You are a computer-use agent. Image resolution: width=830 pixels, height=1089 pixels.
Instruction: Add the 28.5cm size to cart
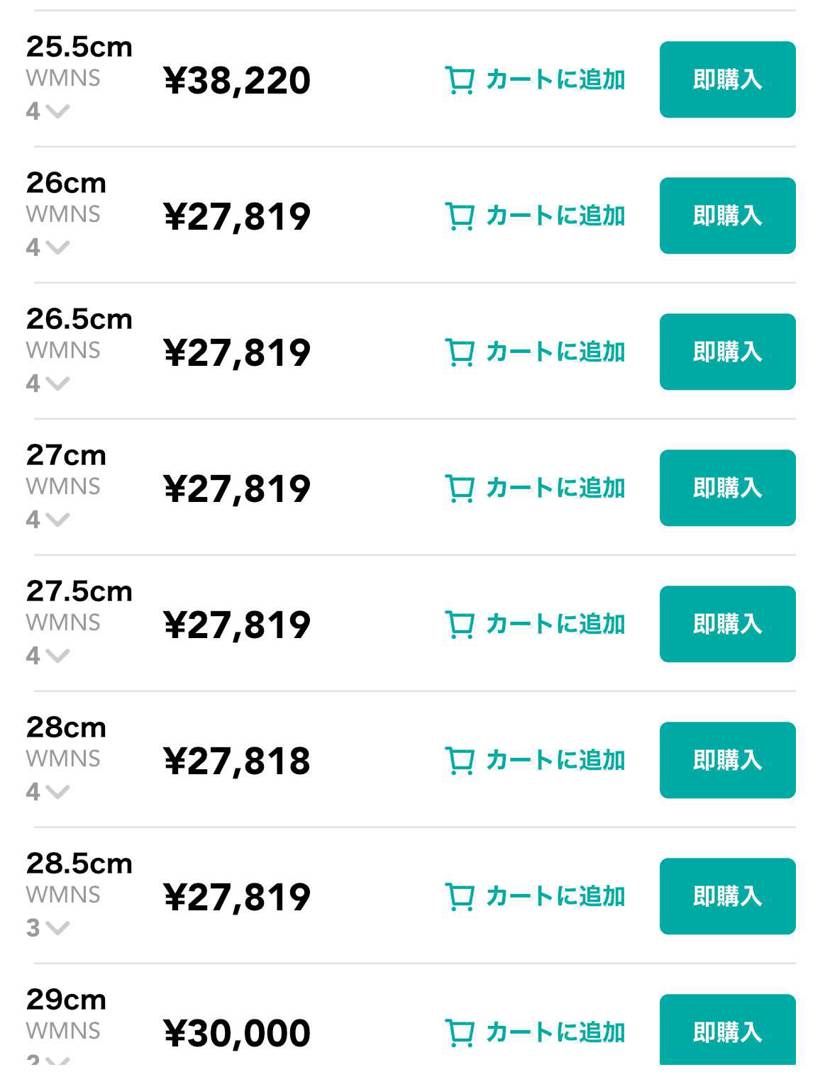click(535, 897)
